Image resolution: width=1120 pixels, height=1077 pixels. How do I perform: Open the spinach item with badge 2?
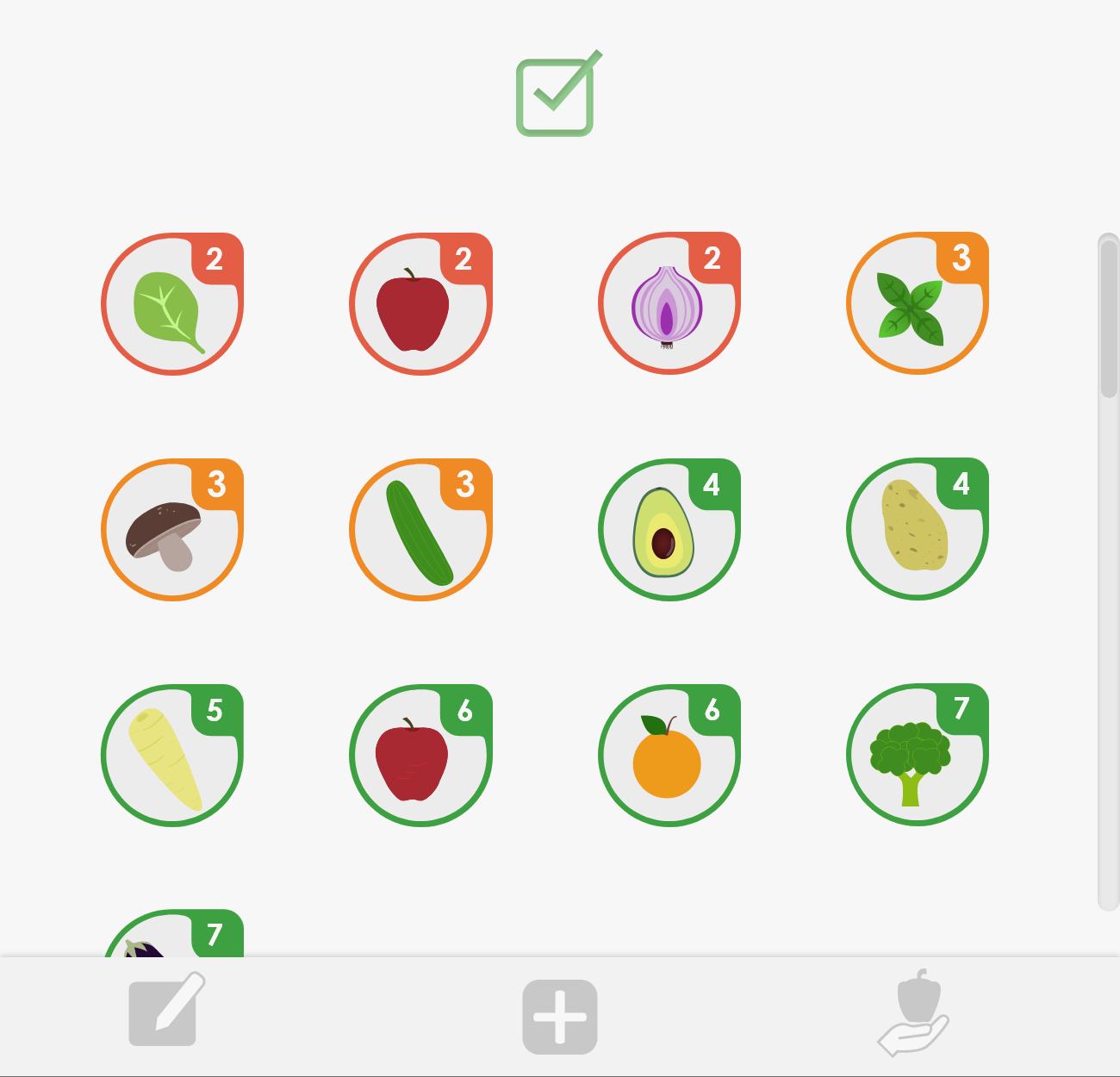click(x=171, y=305)
